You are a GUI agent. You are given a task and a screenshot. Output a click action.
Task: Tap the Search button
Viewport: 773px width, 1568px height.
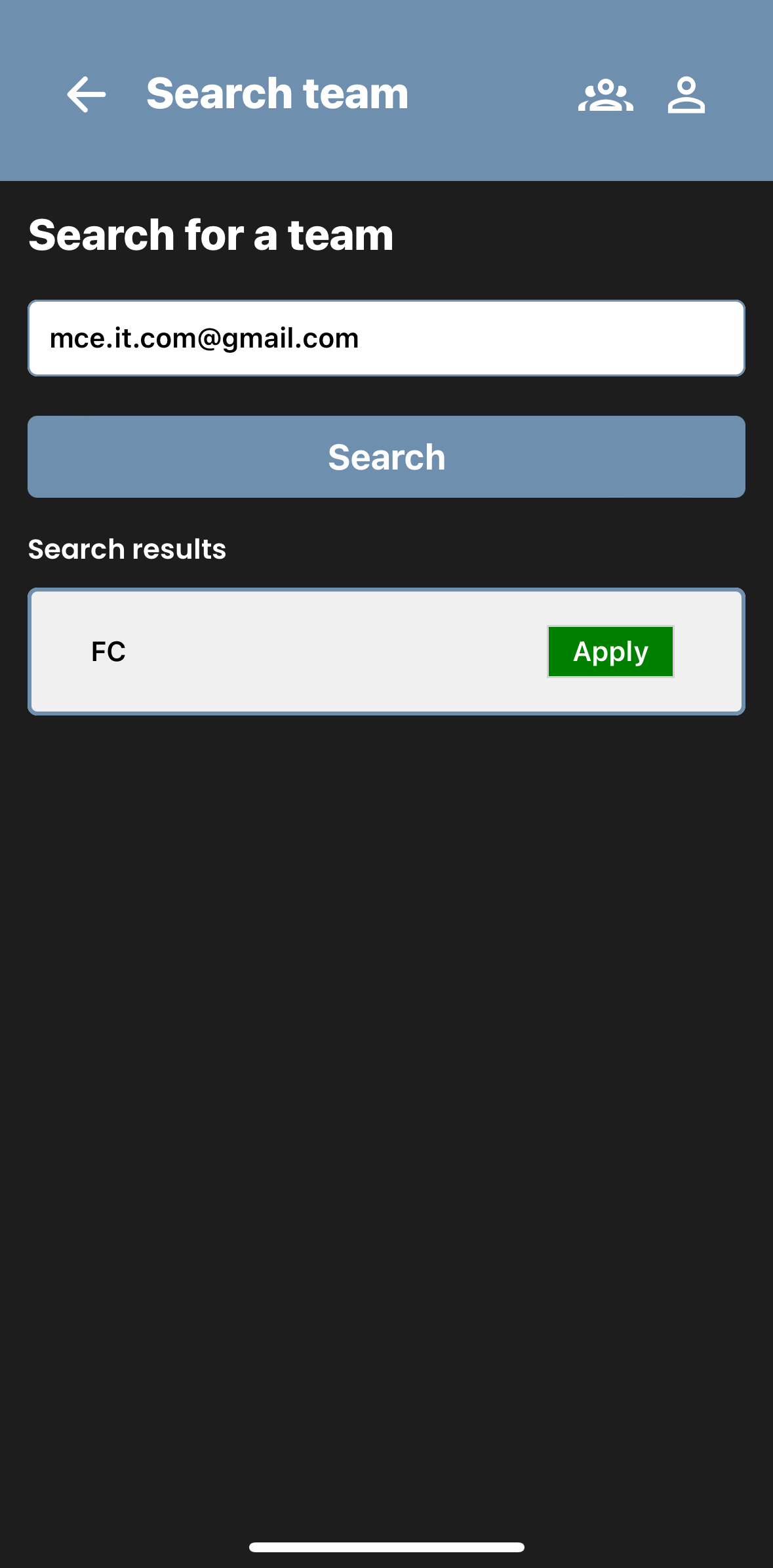coord(386,457)
